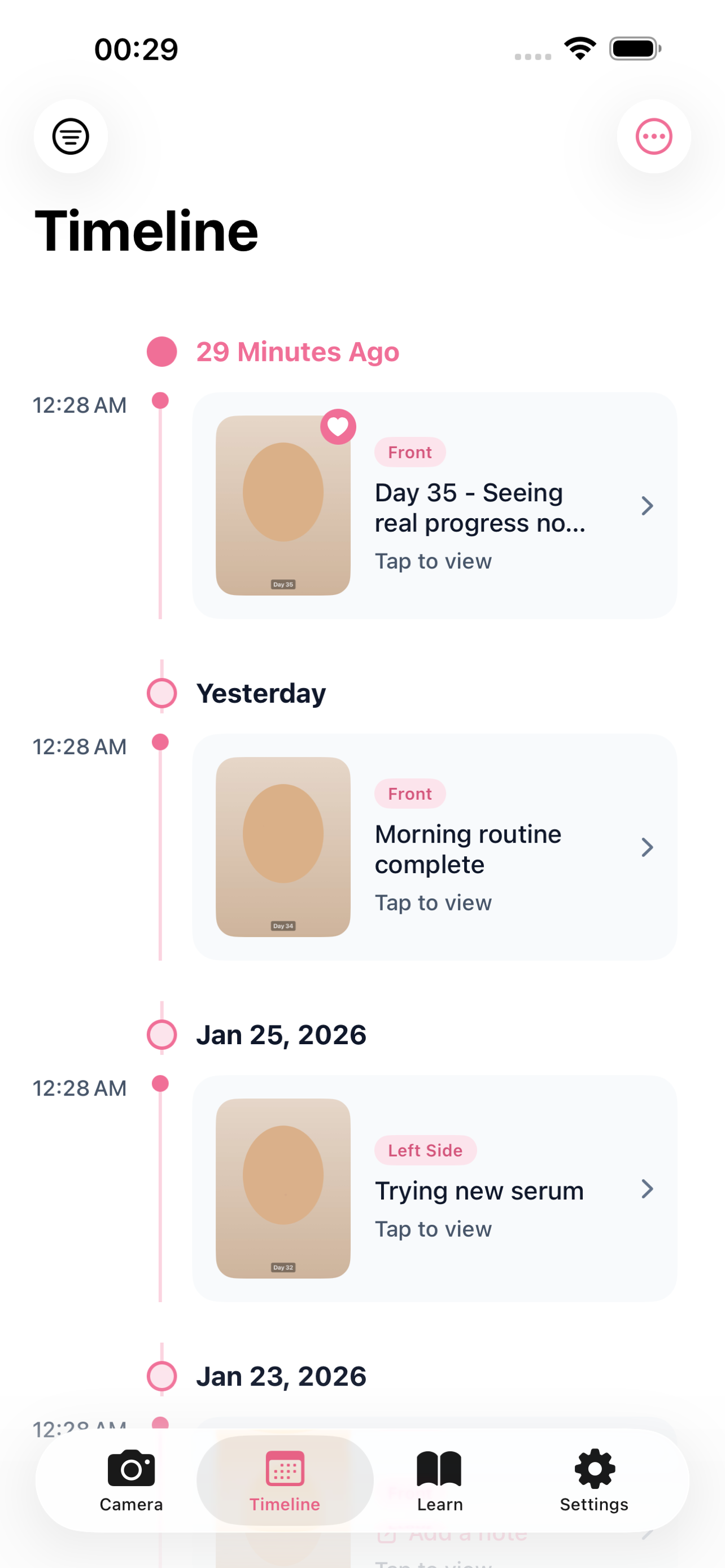Toggle the heart favorite on Day 35 photo
The image size is (725, 1568).
(x=338, y=427)
